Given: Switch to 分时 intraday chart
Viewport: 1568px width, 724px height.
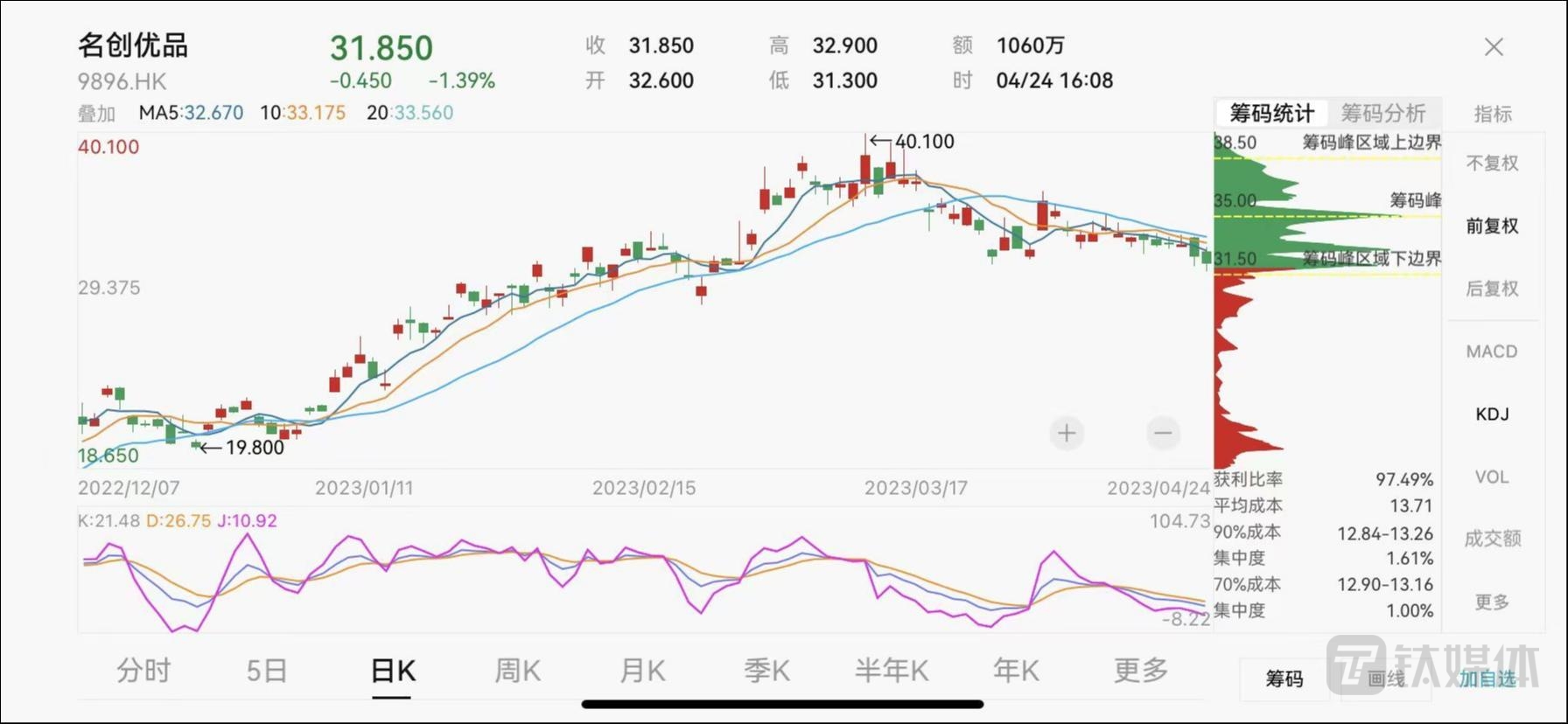Looking at the screenshot, I should [143, 671].
